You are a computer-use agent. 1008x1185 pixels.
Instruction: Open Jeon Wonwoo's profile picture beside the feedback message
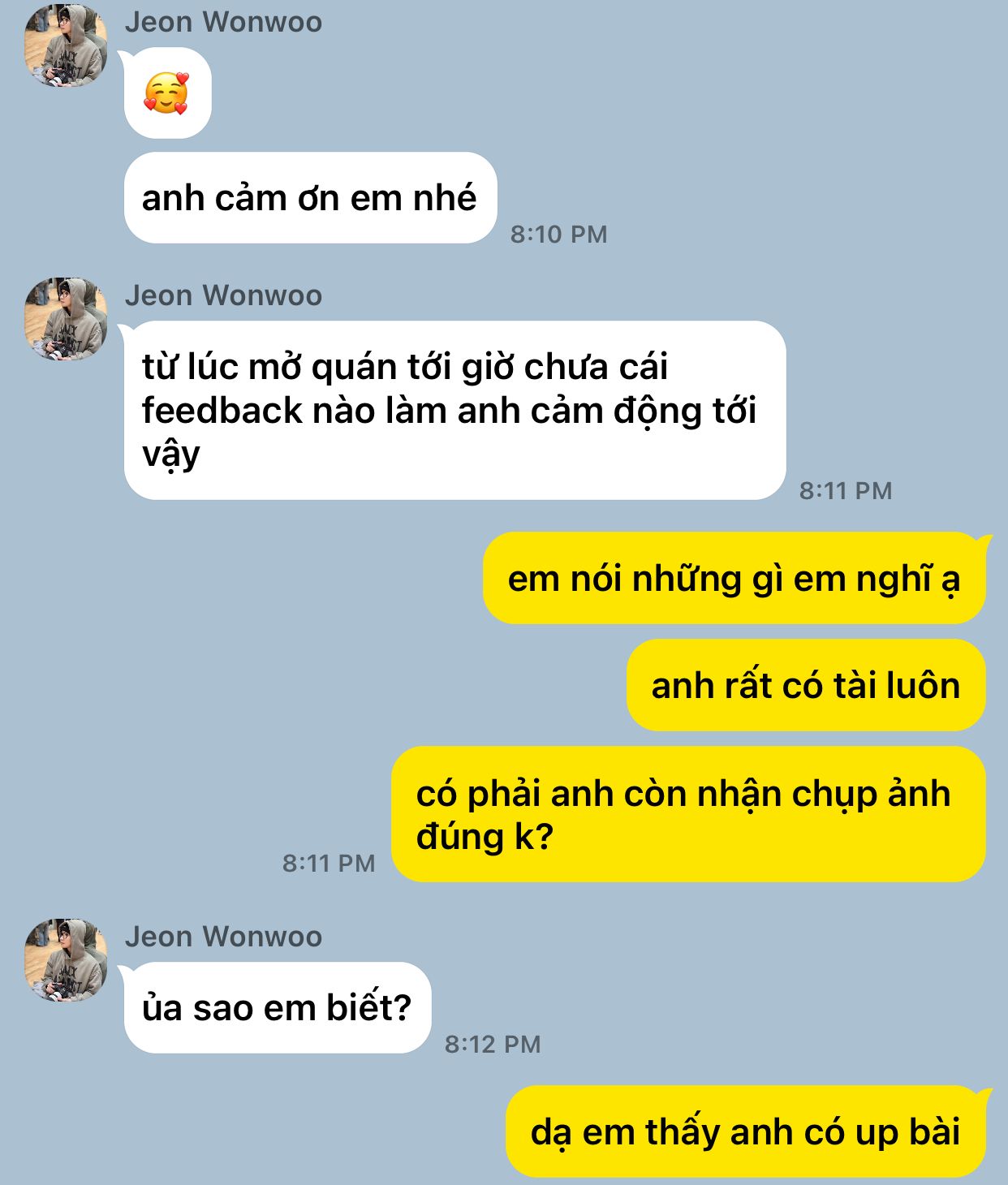pyautogui.click(x=66, y=319)
